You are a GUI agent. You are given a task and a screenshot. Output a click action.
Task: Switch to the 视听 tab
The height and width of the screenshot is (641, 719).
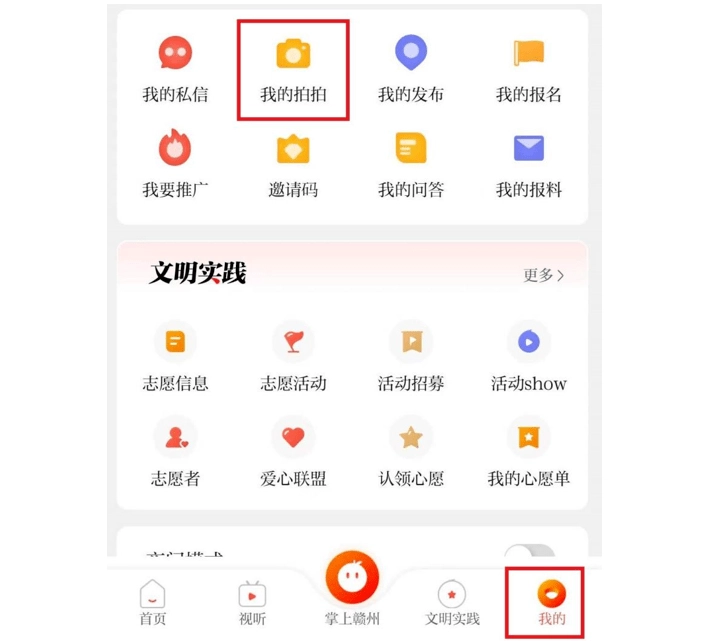[x=252, y=602]
